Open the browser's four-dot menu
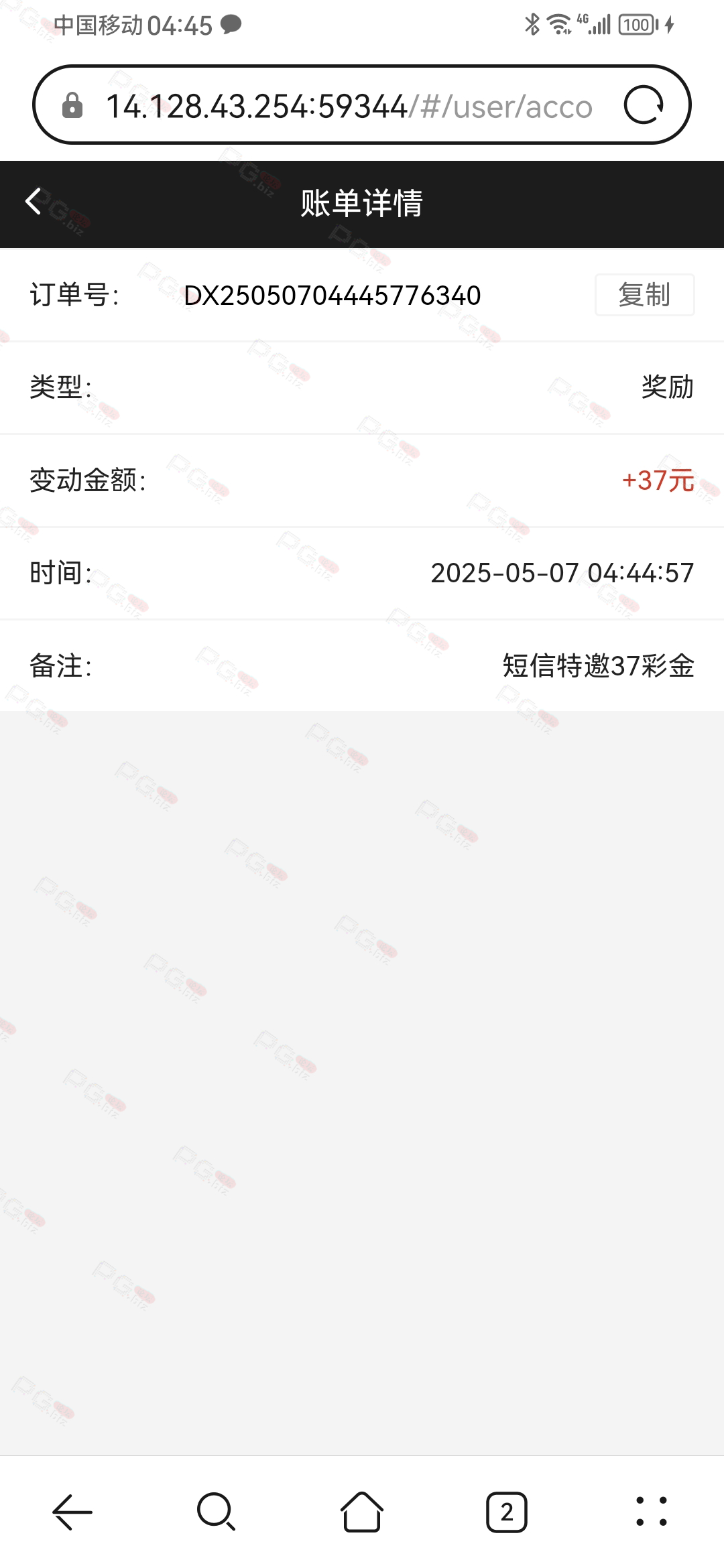 (652, 1512)
